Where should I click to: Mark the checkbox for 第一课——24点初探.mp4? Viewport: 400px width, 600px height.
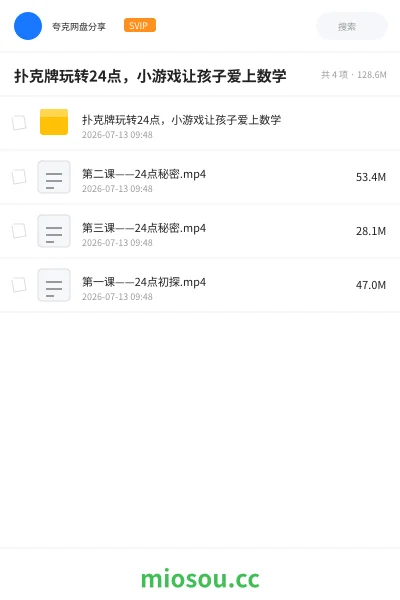click(19, 285)
